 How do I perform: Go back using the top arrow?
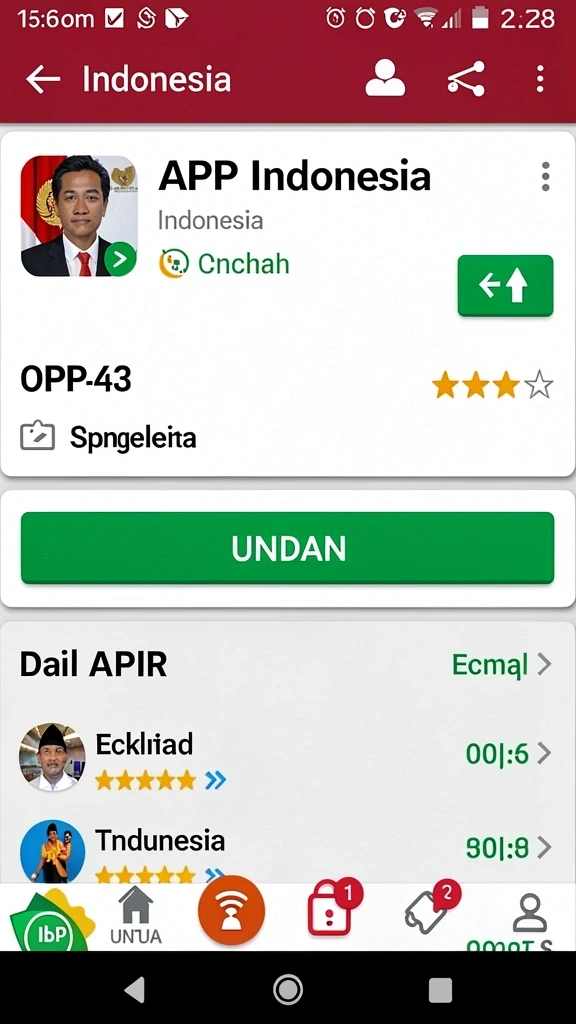[x=43, y=80]
